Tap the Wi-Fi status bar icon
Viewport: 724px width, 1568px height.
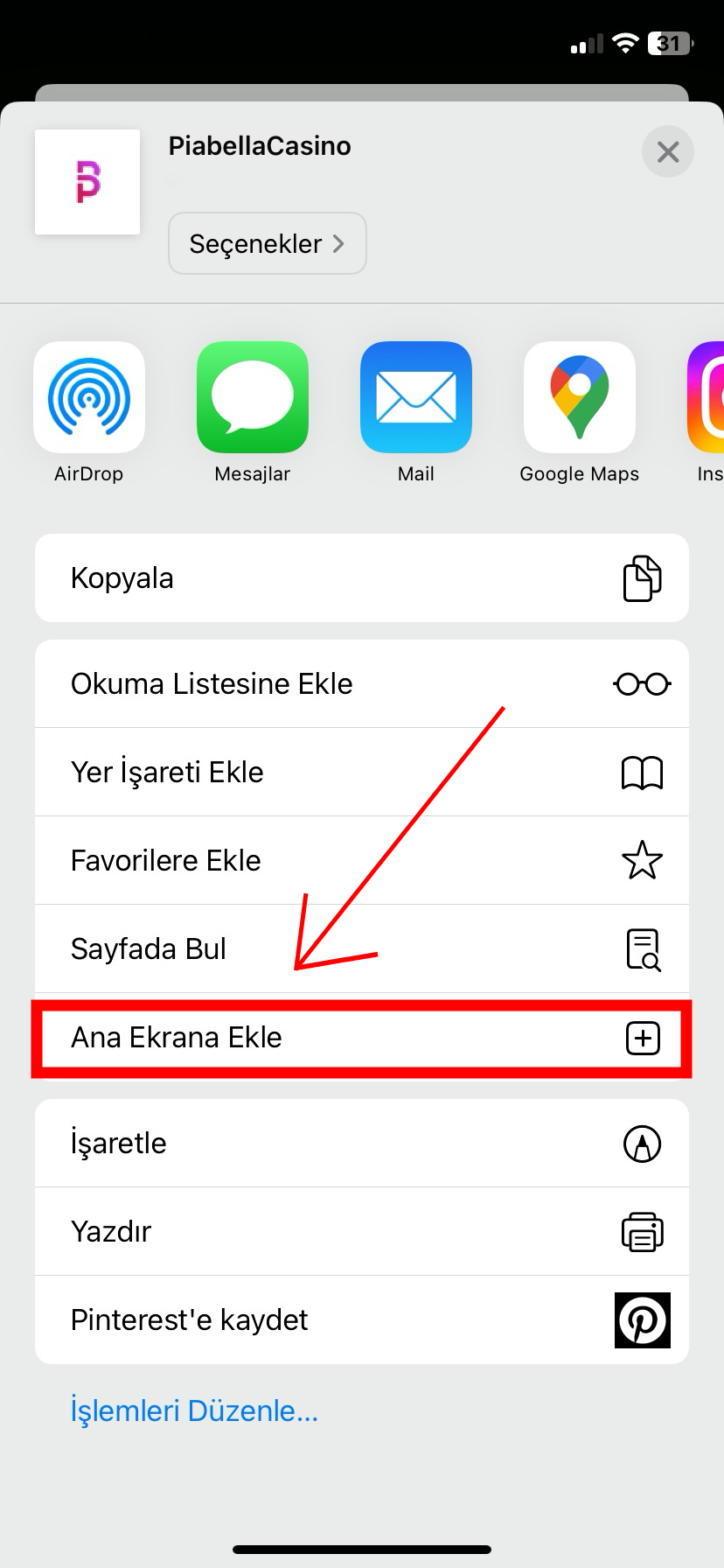625,42
